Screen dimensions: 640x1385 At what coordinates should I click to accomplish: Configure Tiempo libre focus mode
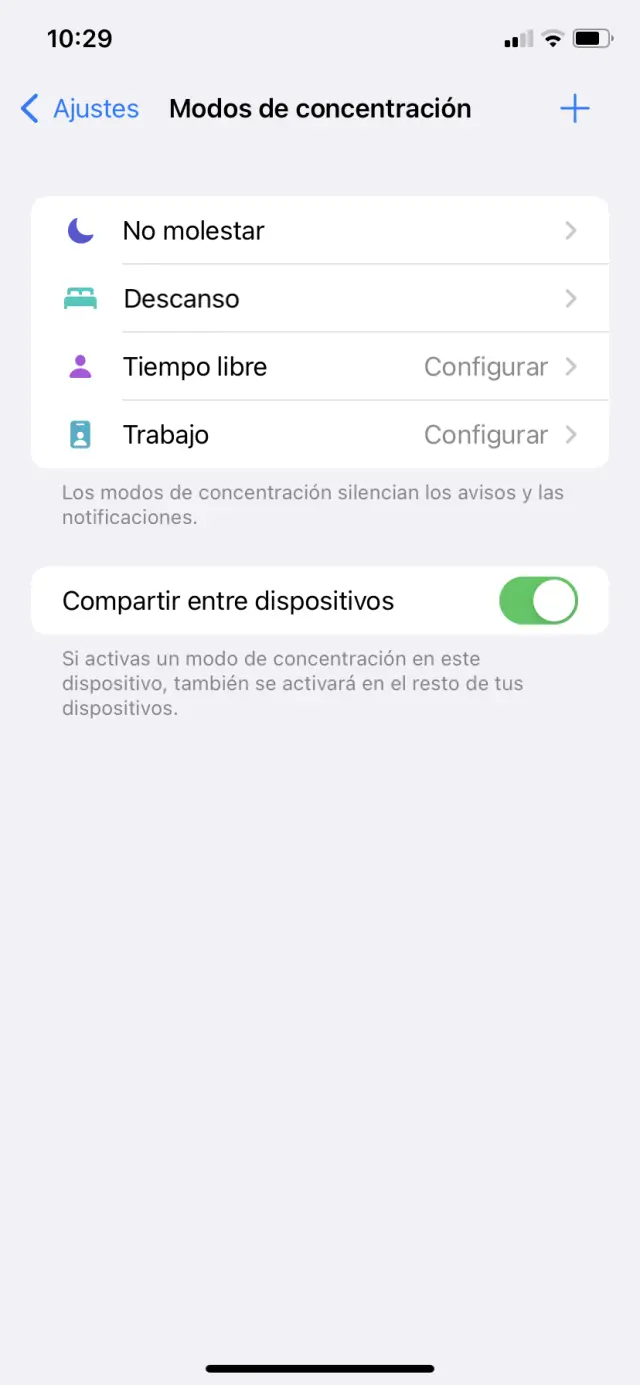coord(320,367)
